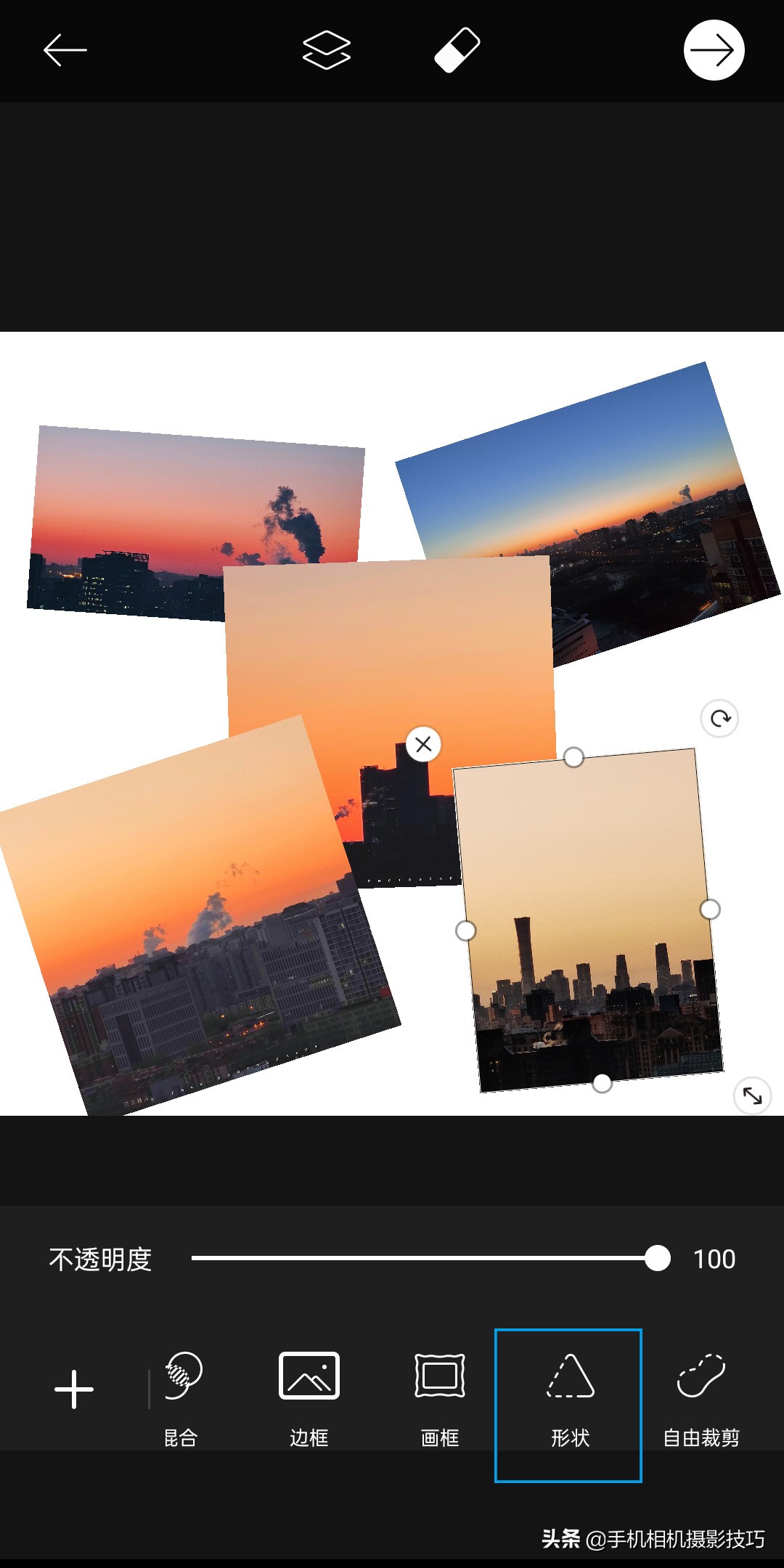Viewport: 784px width, 1568px height.
Task: Select the 形状 shape tool
Action: (x=569, y=1397)
